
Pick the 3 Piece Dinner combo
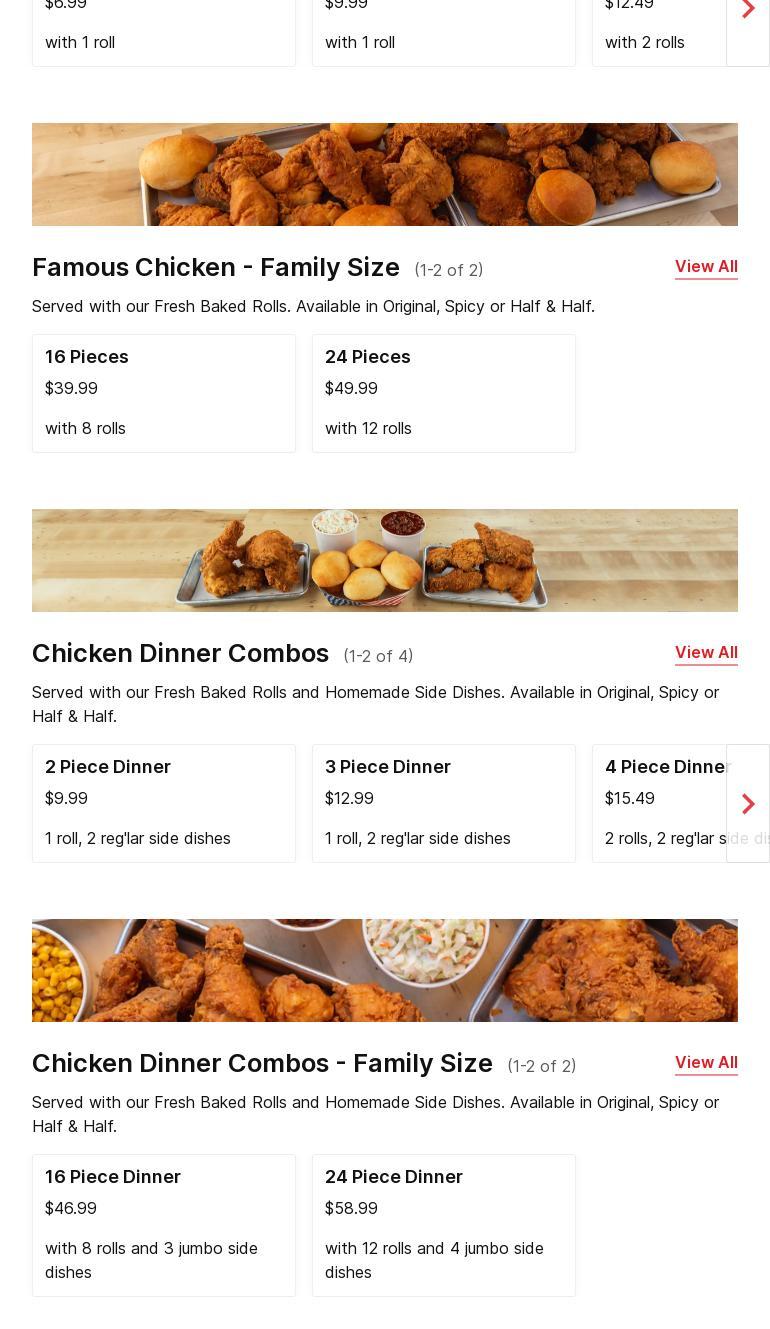click(x=444, y=803)
